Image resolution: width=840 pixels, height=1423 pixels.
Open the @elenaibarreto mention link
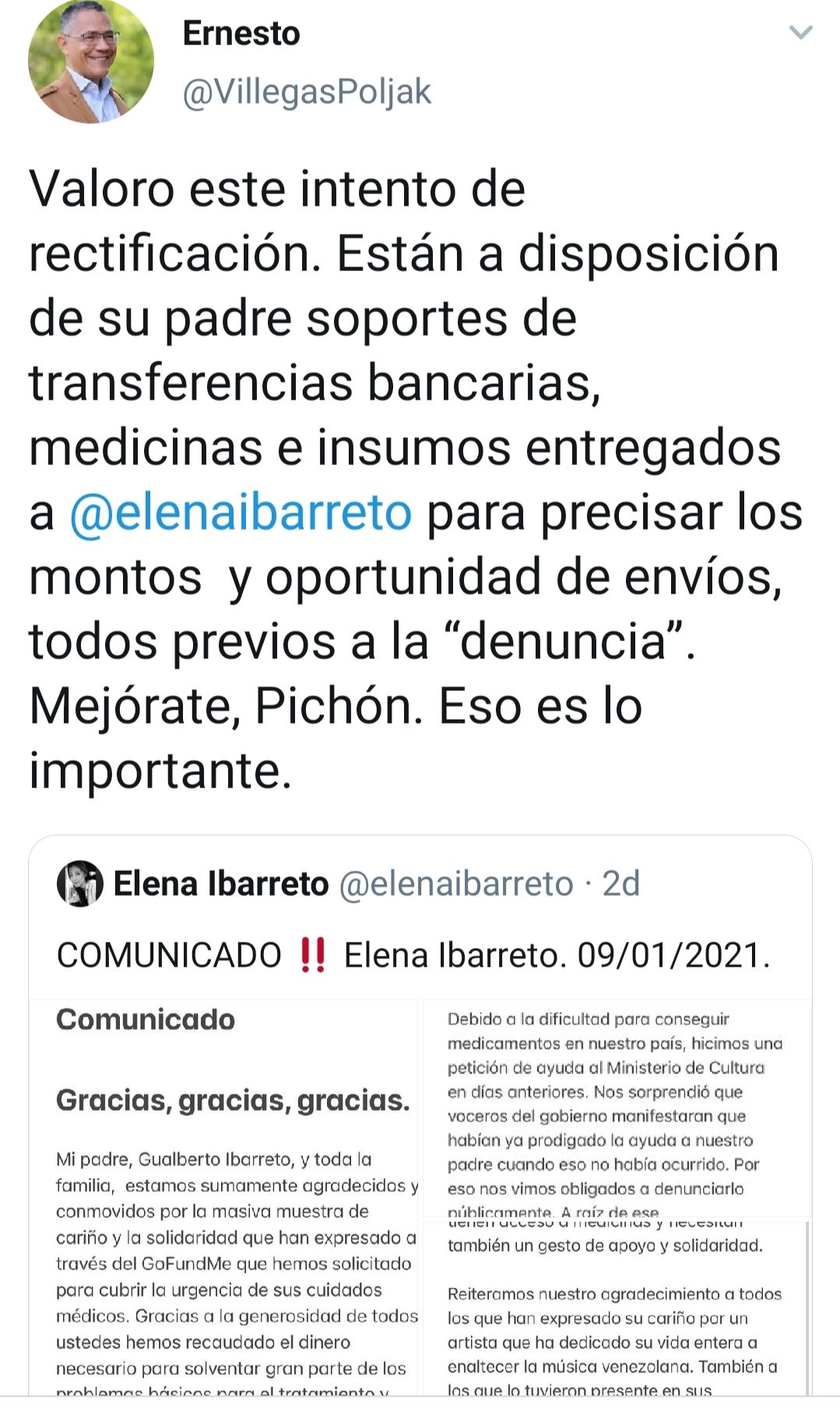(241, 512)
